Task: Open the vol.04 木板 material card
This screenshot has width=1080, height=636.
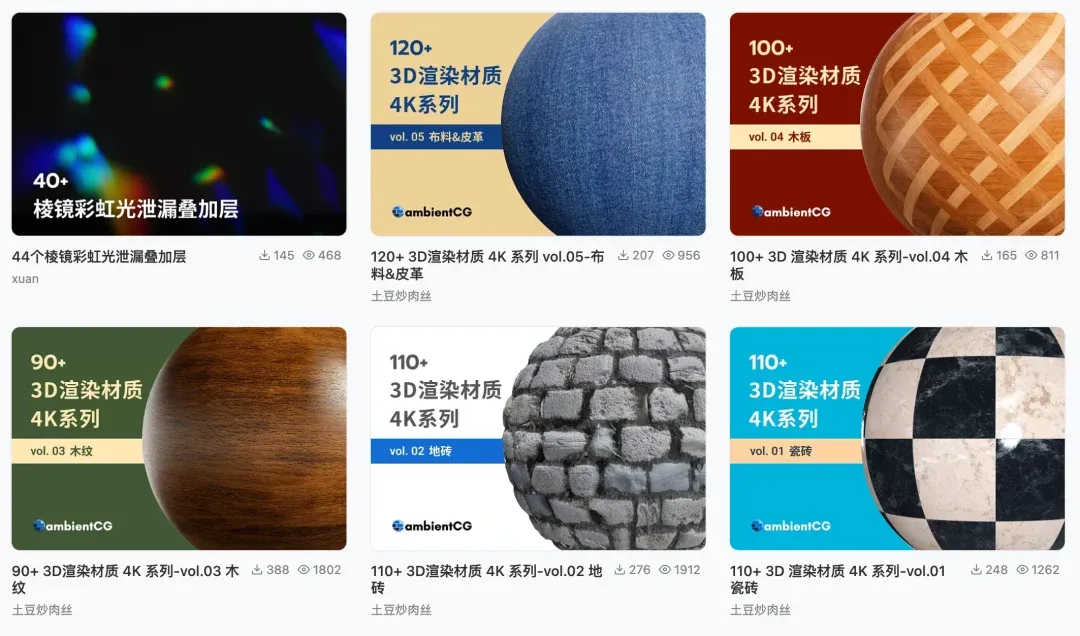Action: point(897,124)
